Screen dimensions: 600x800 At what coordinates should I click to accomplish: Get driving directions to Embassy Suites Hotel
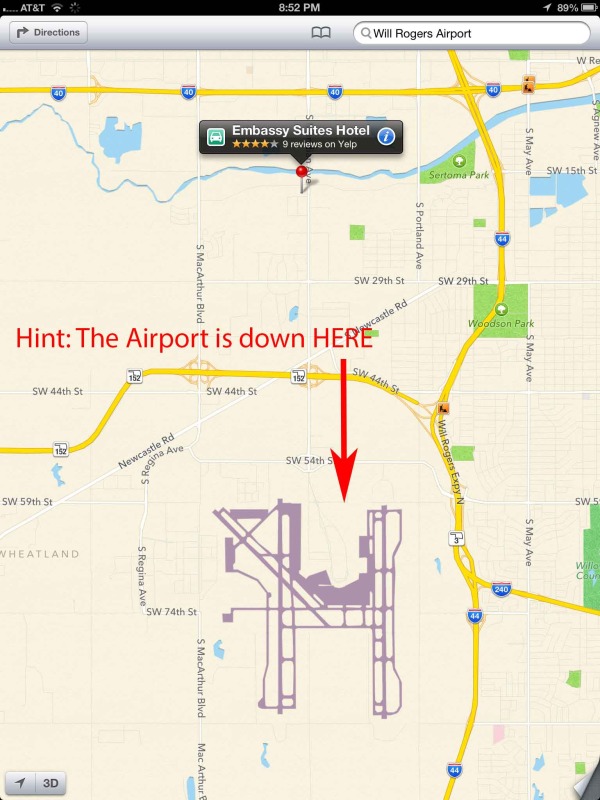(x=215, y=137)
